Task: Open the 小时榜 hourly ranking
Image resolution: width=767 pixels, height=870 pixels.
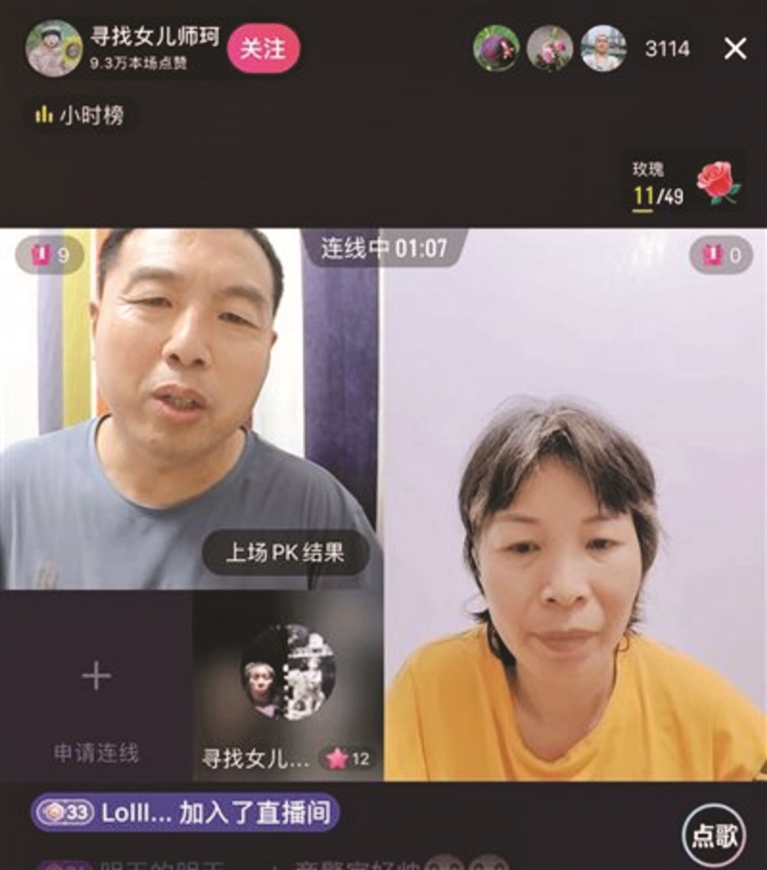Action: (80, 115)
